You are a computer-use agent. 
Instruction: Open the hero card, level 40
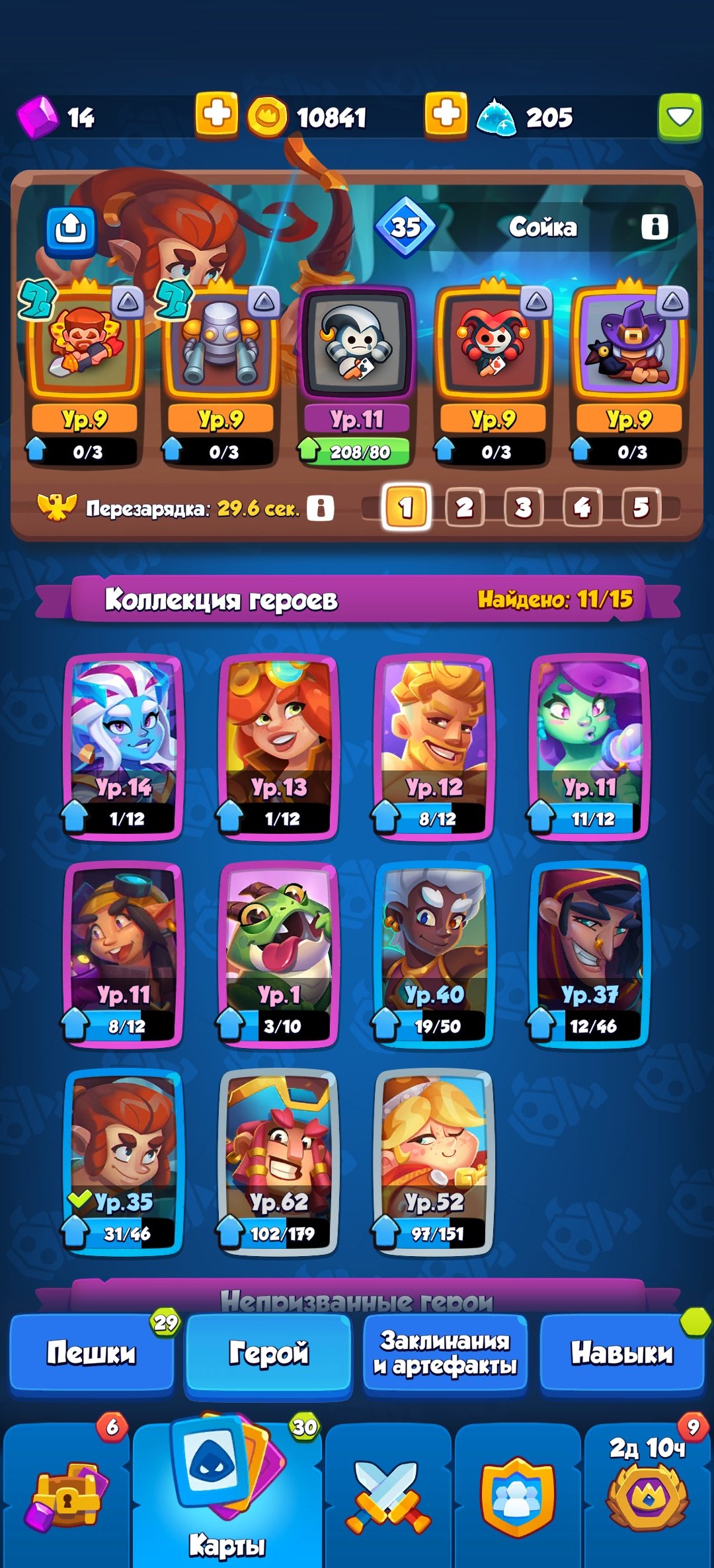(434, 954)
